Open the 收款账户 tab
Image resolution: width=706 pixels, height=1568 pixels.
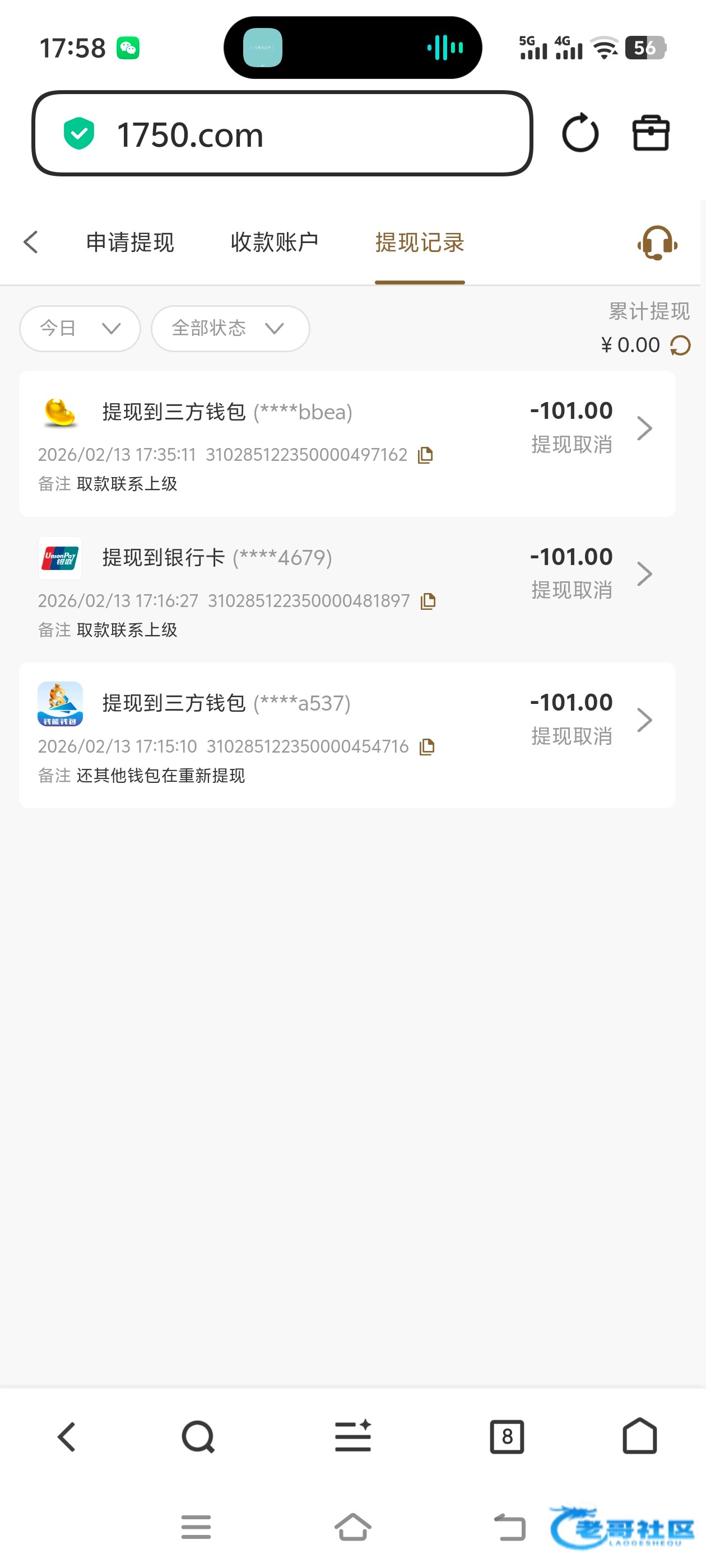click(274, 242)
